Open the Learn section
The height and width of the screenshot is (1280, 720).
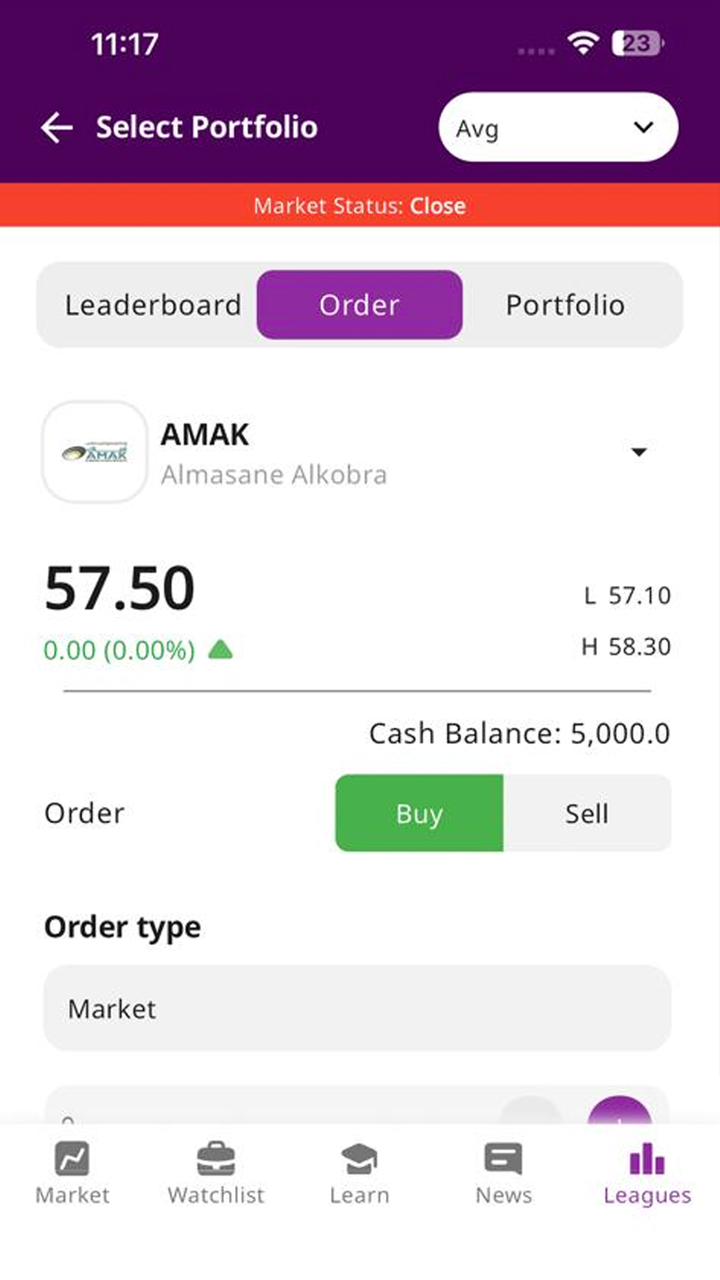coord(359,1175)
